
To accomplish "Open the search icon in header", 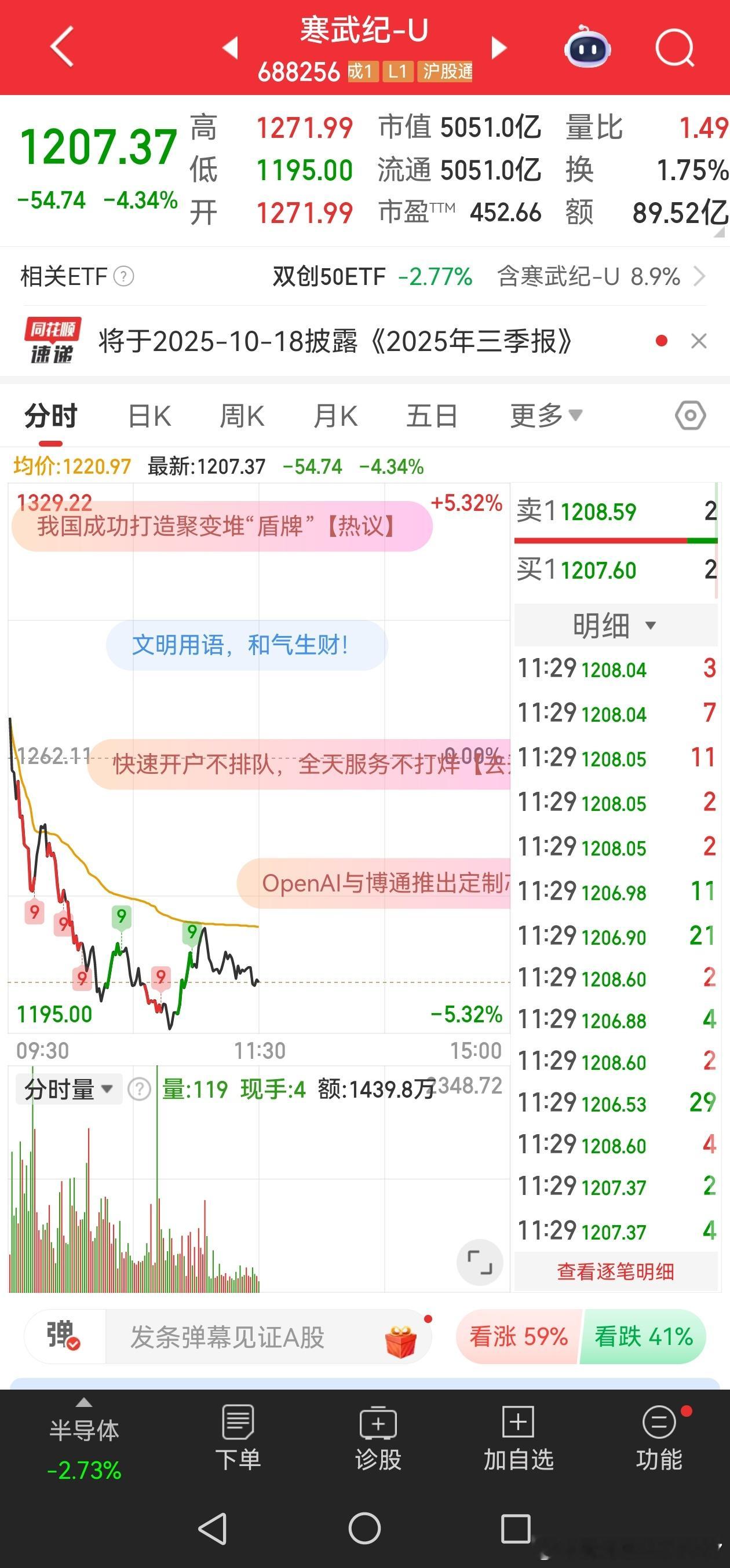I will [x=674, y=47].
